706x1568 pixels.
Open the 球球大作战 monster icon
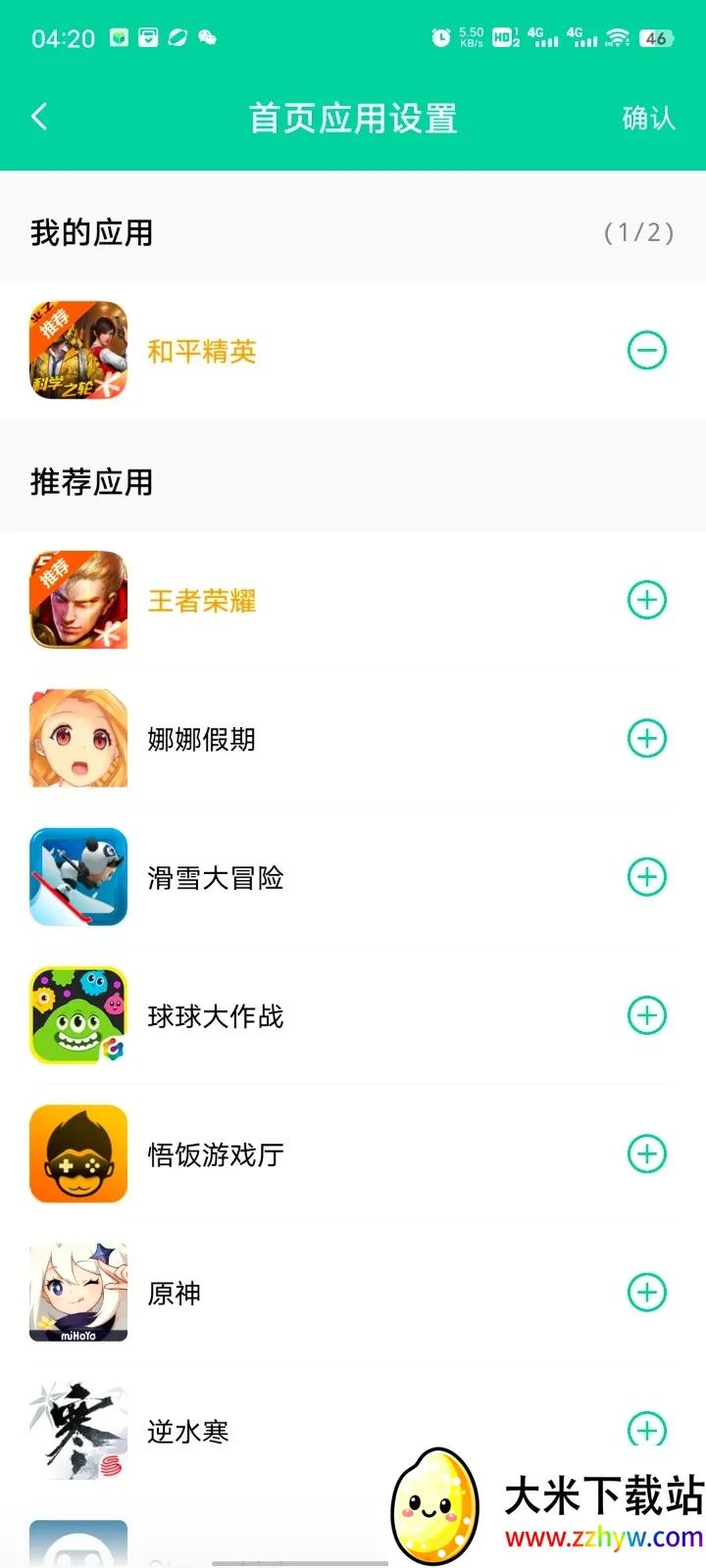tap(78, 1015)
